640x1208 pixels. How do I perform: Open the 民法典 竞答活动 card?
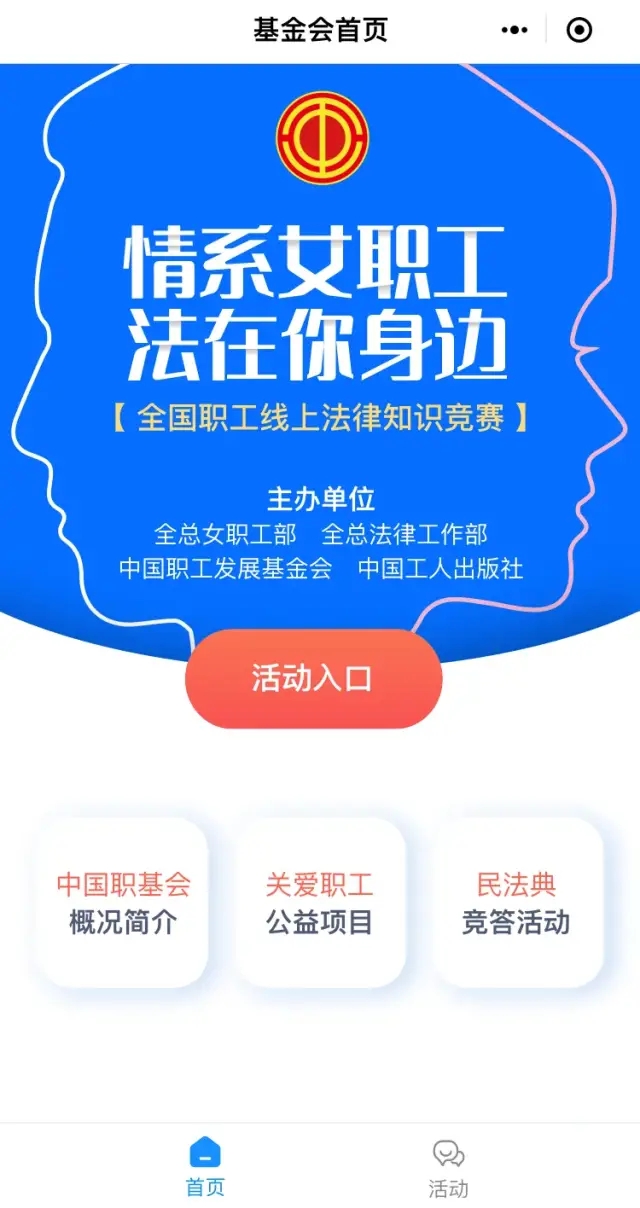click(516, 902)
